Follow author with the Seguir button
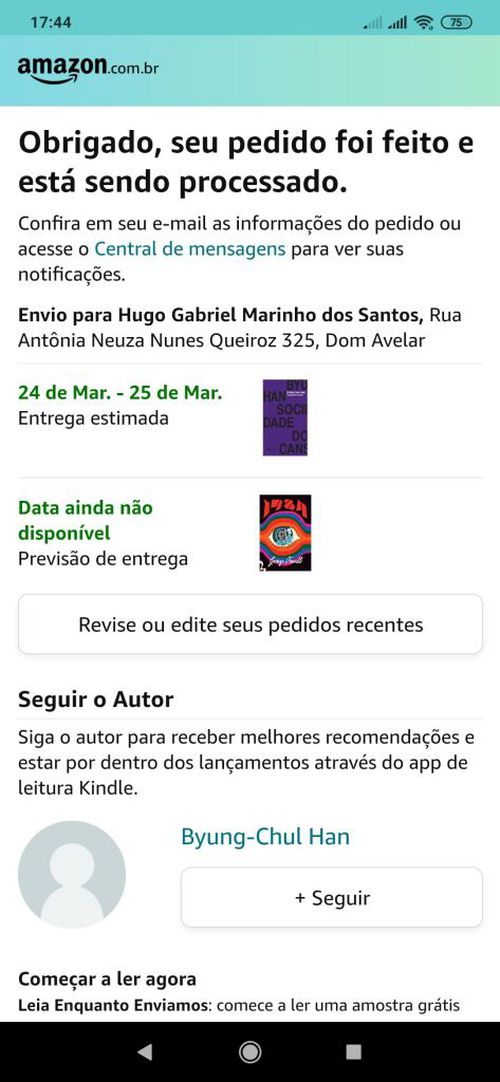The width and height of the screenshot is (500, 1082). (332, 897)
